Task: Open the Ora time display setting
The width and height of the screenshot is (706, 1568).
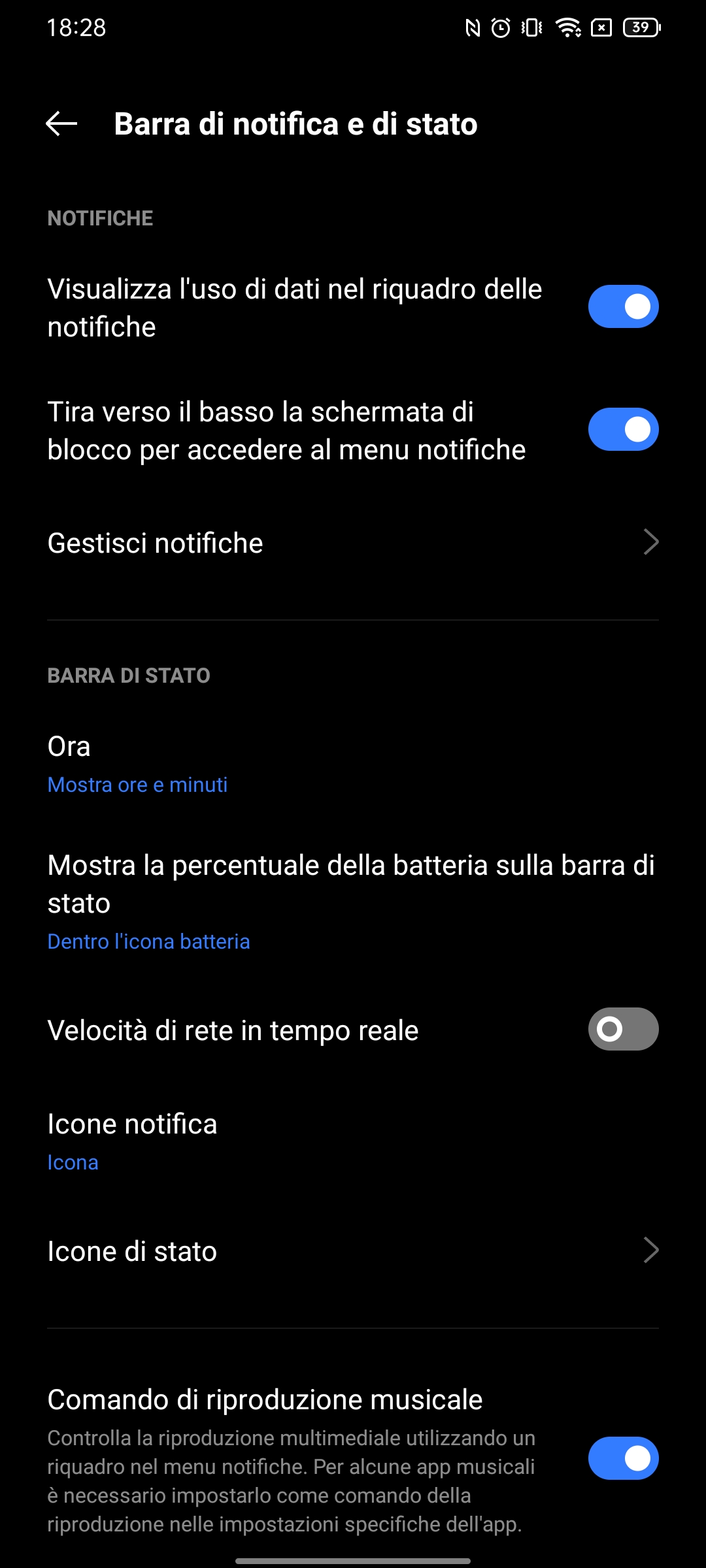Action: pyautogui.click(x=353, y=764)
